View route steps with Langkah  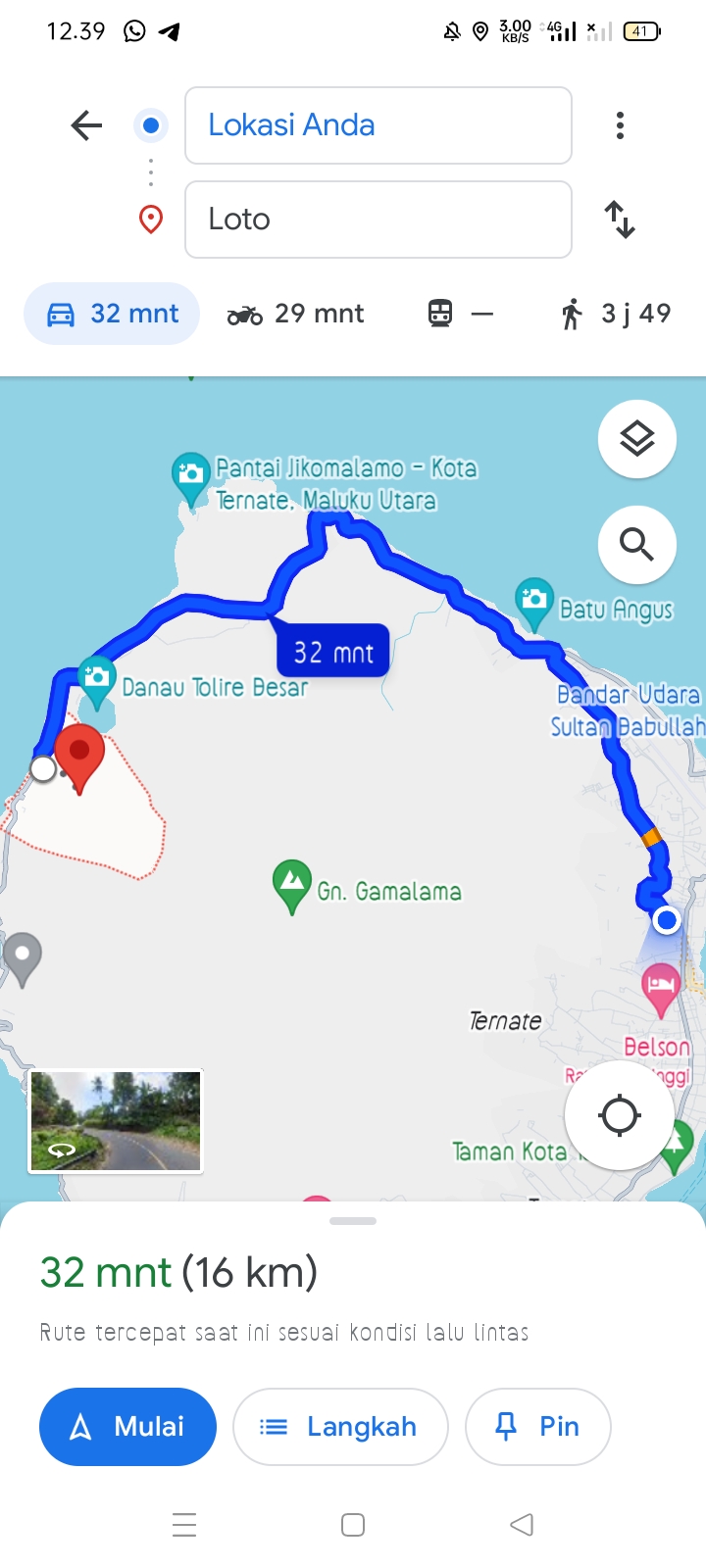coord(340,1427)
